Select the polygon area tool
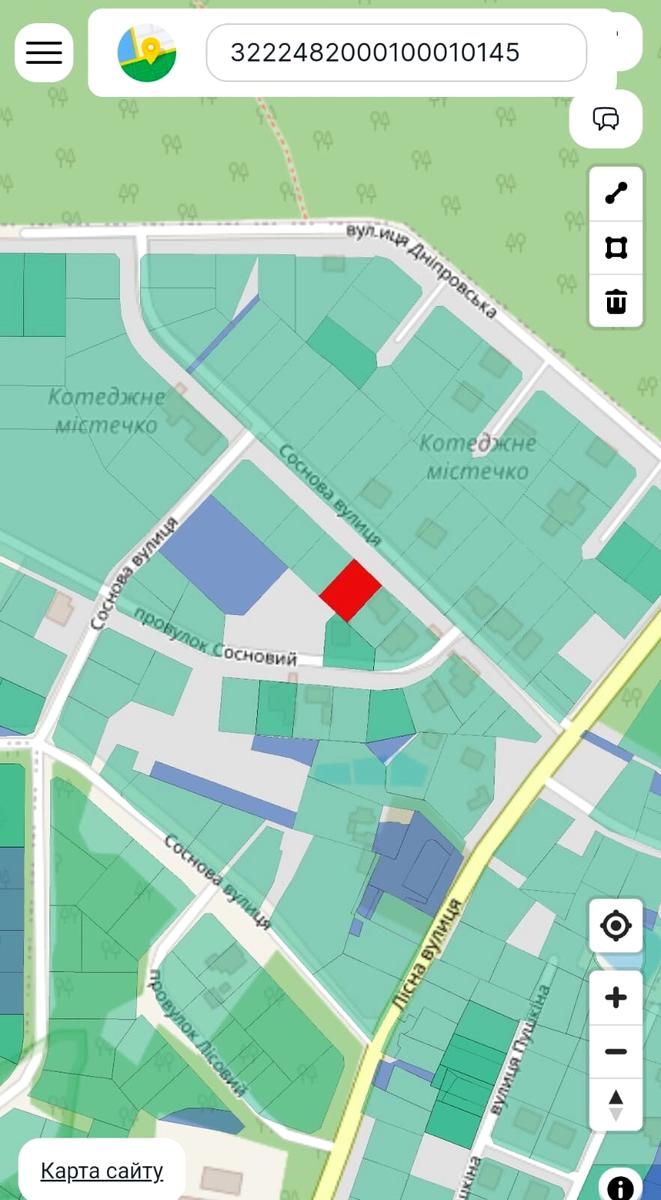 [616, 247]
